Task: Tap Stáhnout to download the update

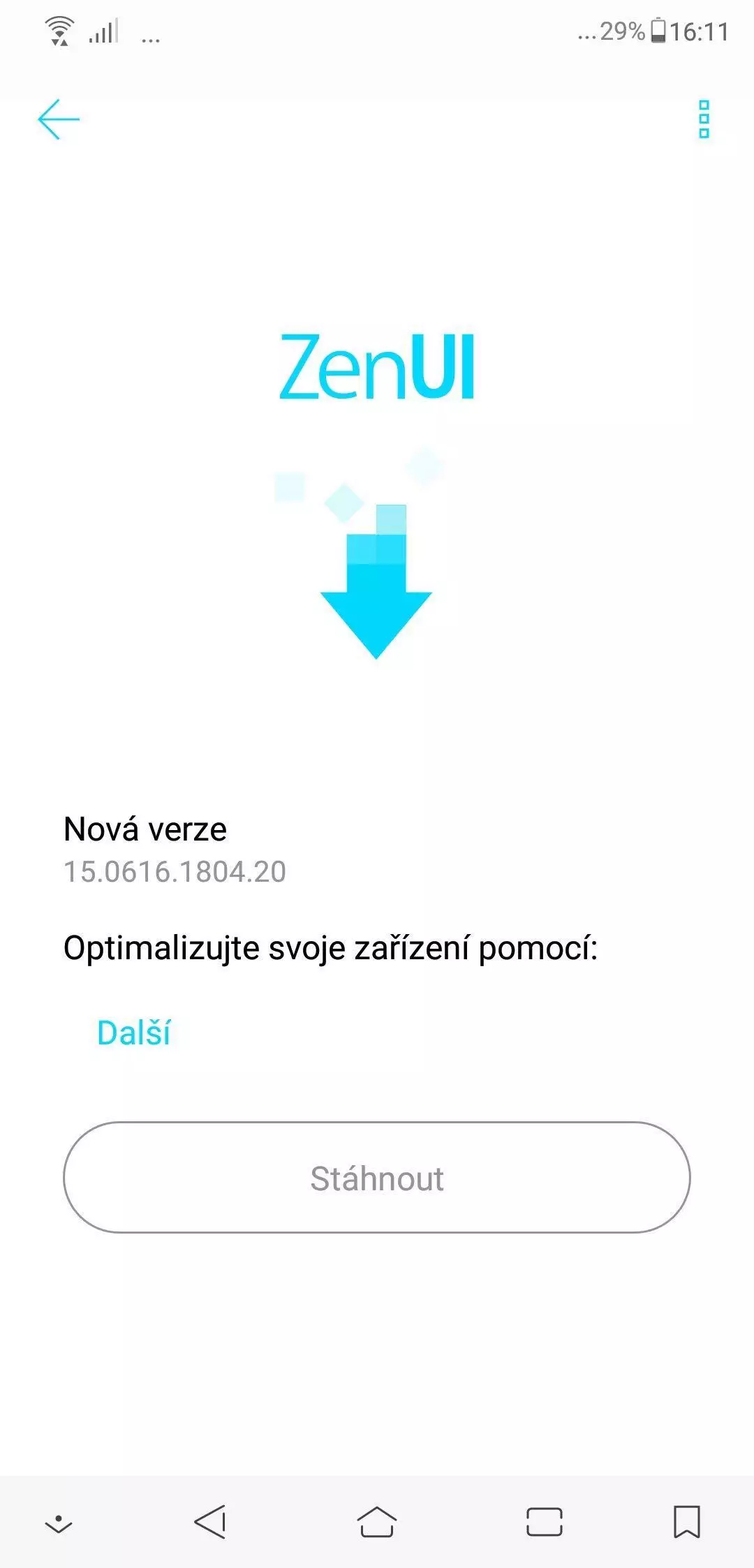Action: [377, 1178]
